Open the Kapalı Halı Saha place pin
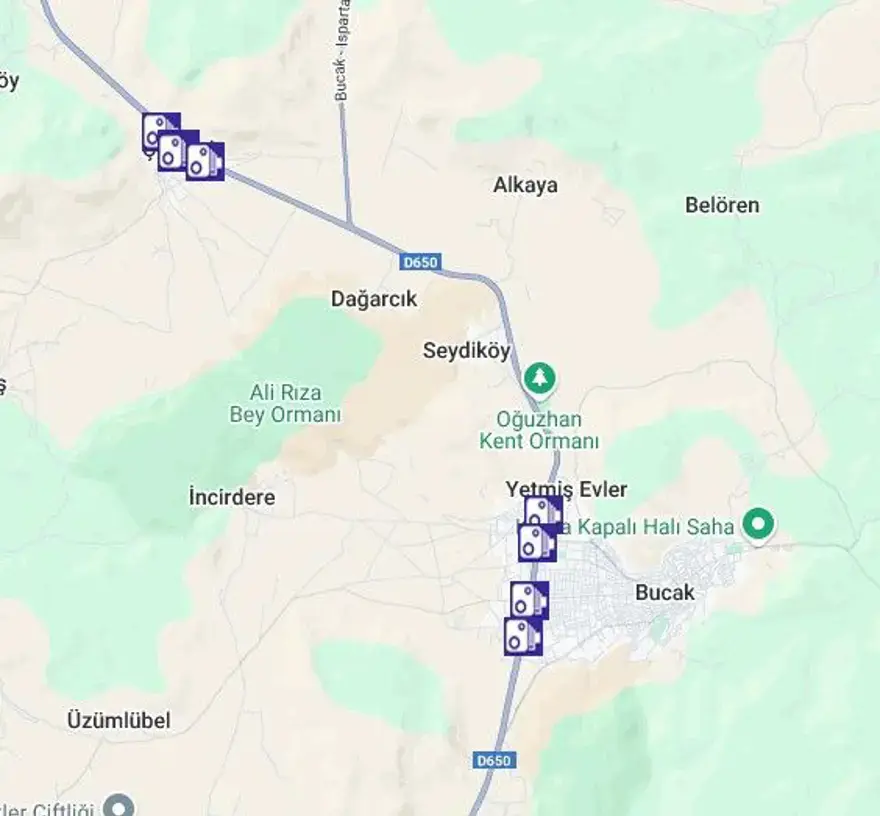The width and height of the screenshot is (880, 816). coord(758,524)
